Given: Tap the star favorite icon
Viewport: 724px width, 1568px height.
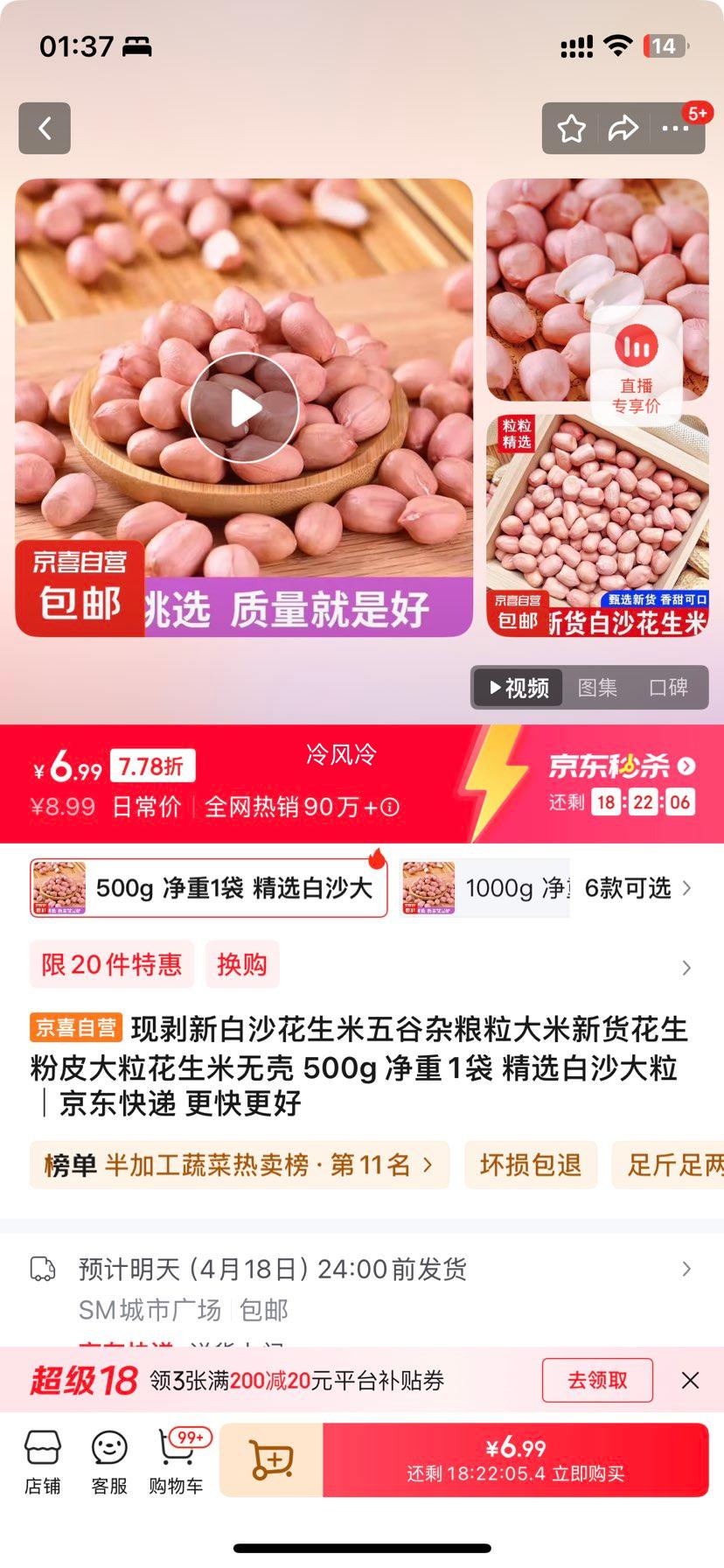Looking at the screenshot, I should 571,128.
